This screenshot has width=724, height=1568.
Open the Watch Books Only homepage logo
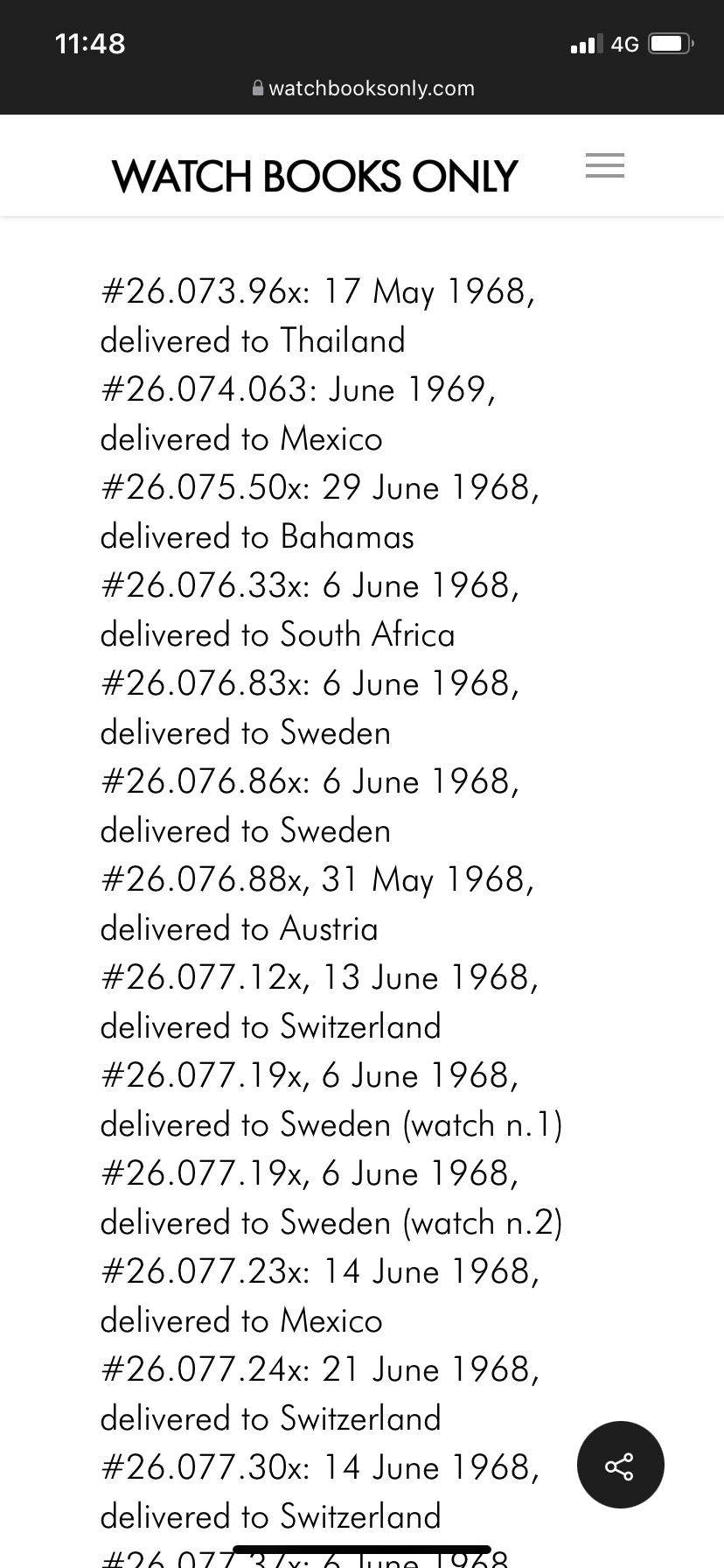pyautogui.click(x=315, y=176)
